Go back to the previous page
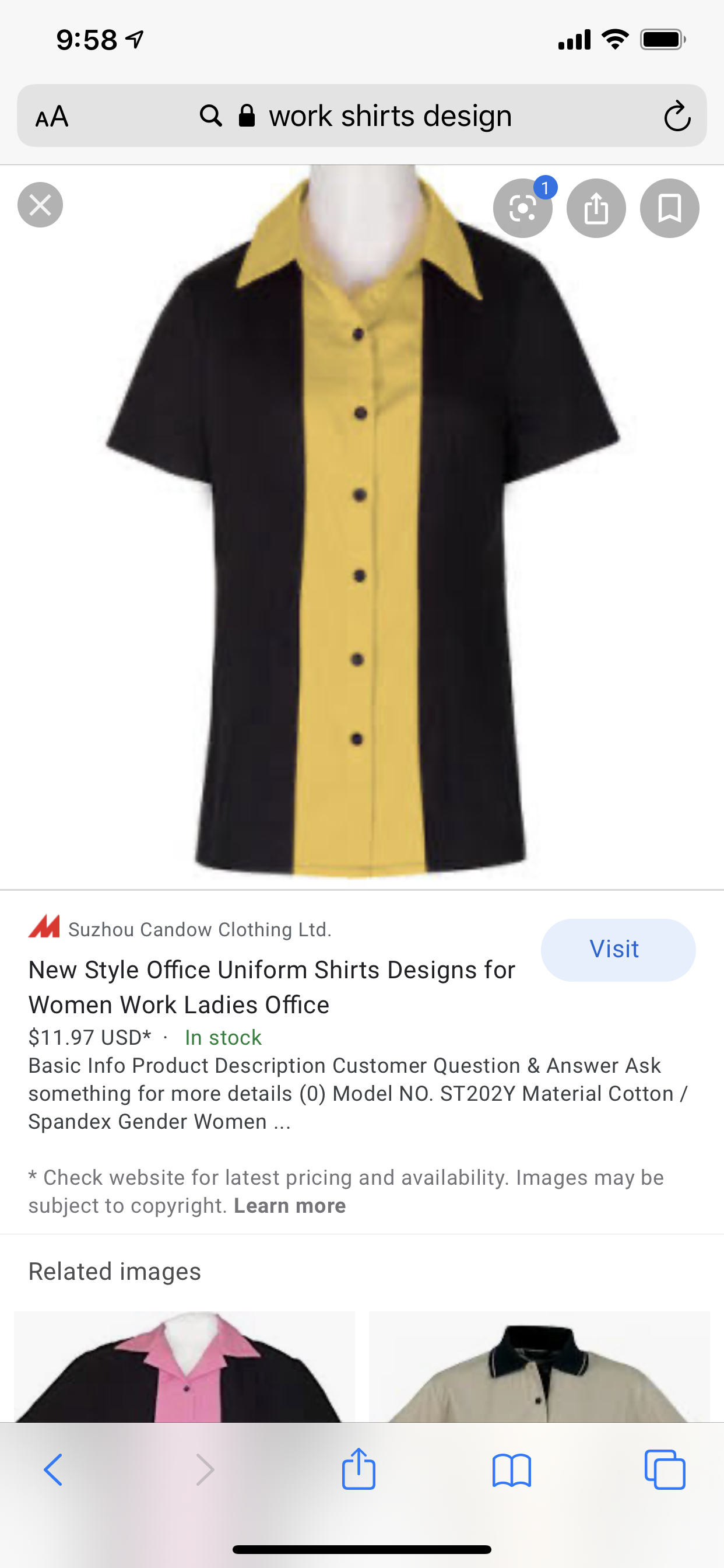Screen dimensions: 724x1568 tap(54, 1469)
